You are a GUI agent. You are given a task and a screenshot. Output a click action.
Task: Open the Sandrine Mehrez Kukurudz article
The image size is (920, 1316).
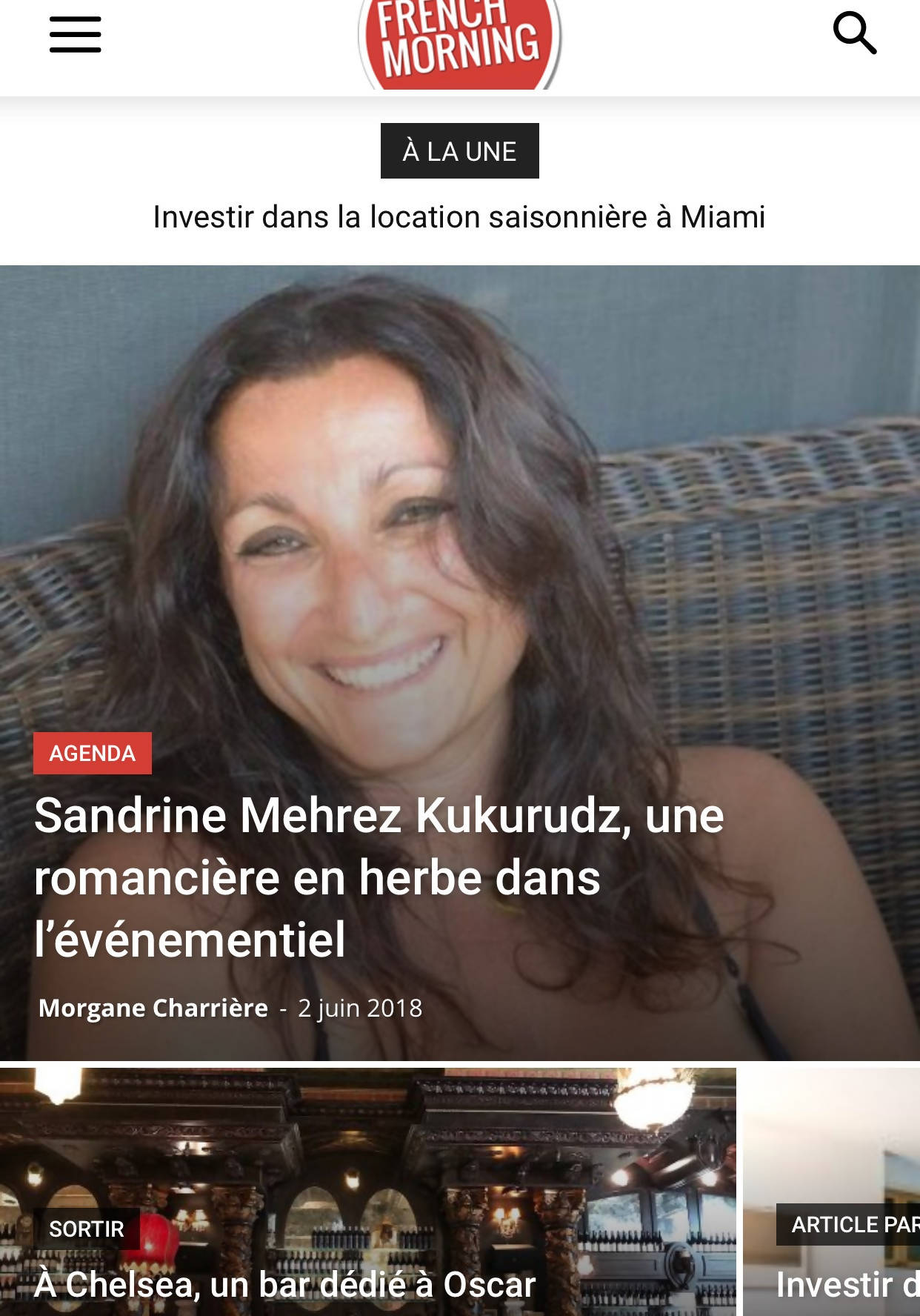tap(379, 877)
